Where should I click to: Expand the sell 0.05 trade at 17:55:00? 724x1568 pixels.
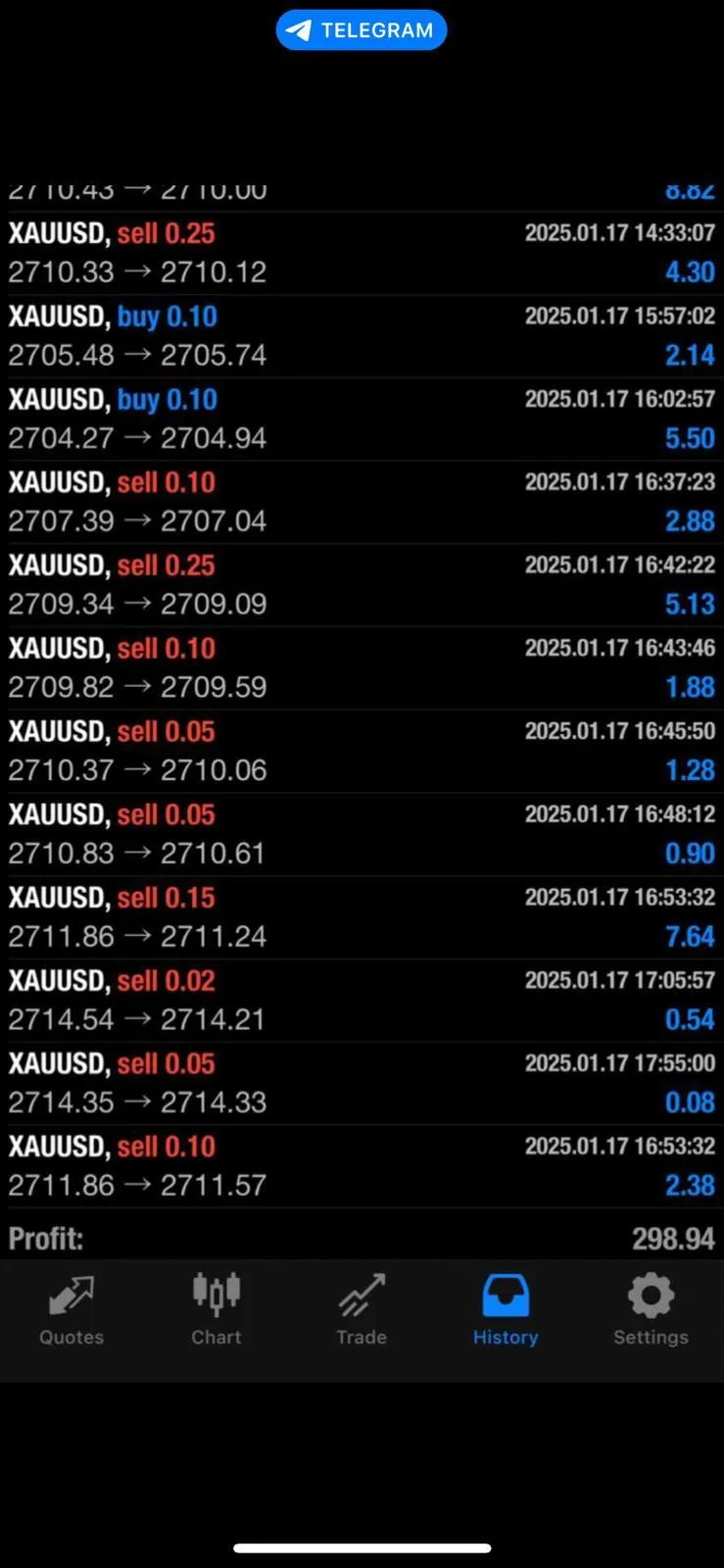(x=362, y=1083)
